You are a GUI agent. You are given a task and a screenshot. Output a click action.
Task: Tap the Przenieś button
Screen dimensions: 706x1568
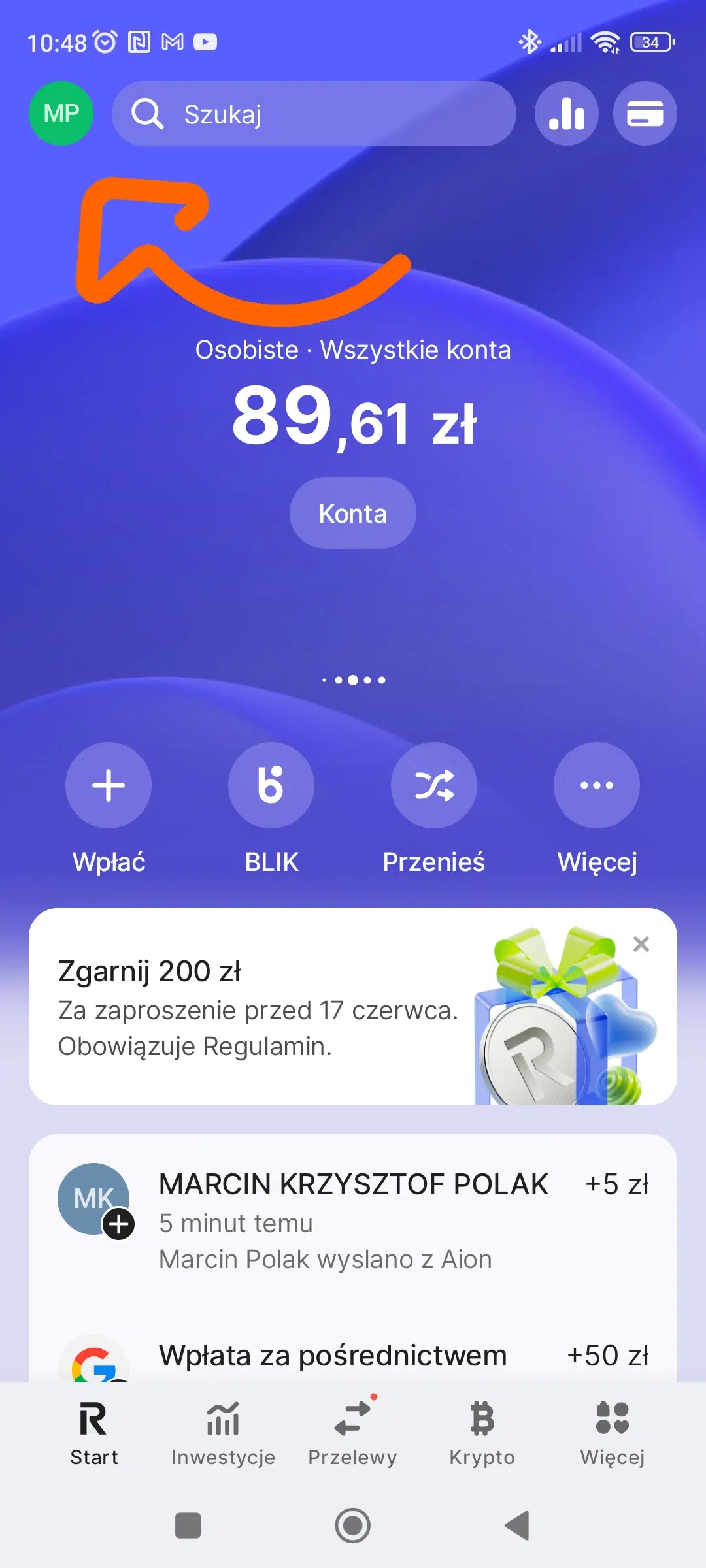(434, 808)
